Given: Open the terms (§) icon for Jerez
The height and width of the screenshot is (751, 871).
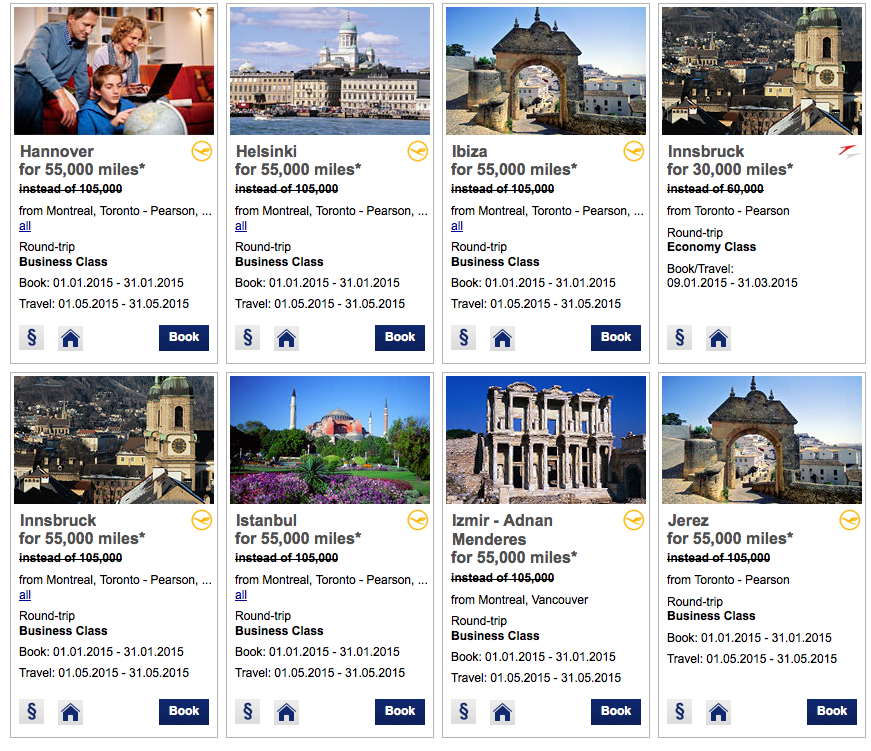Looking at the screenshot, I should [679, 712].
